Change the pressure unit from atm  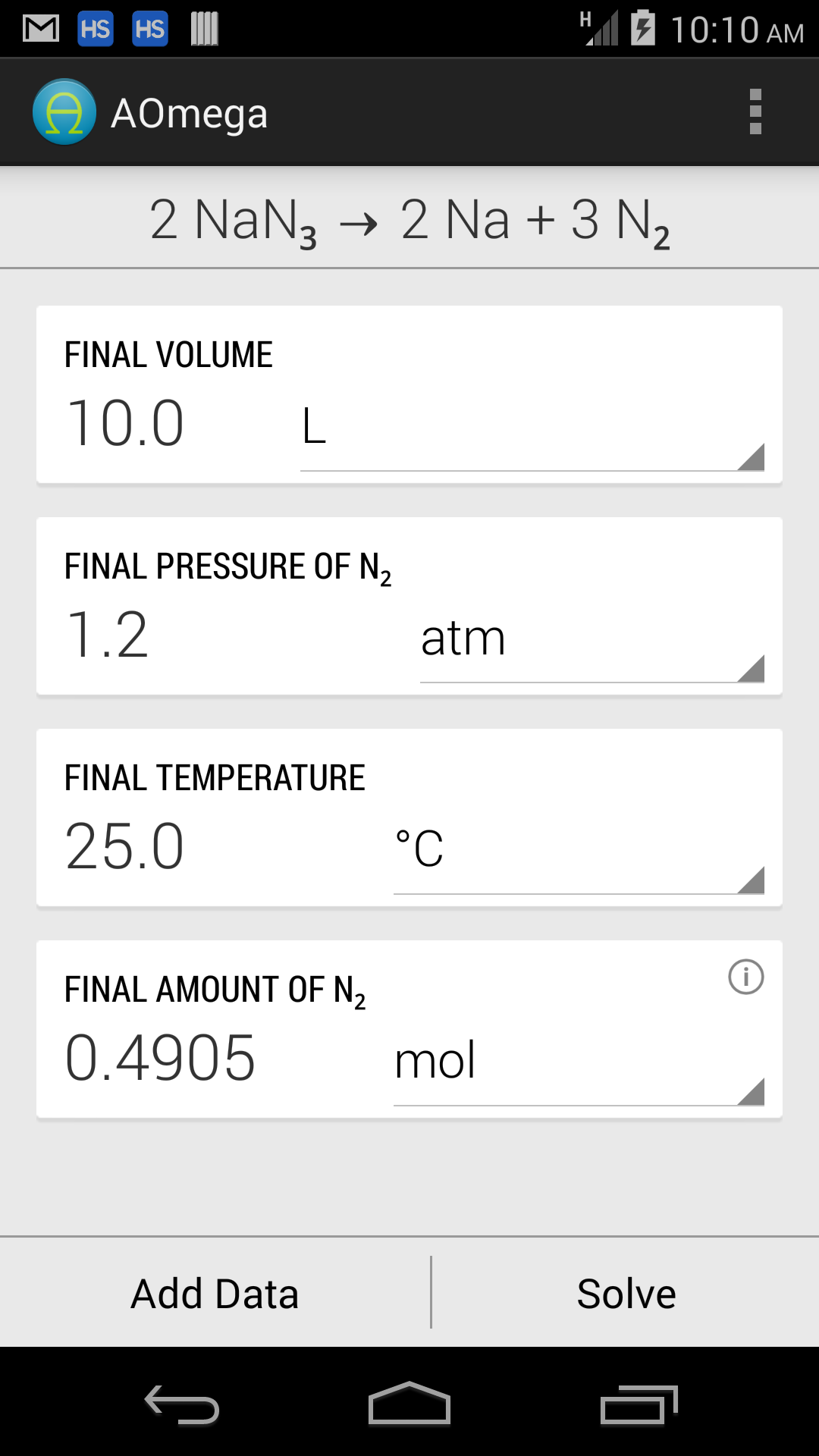[591, 639]
